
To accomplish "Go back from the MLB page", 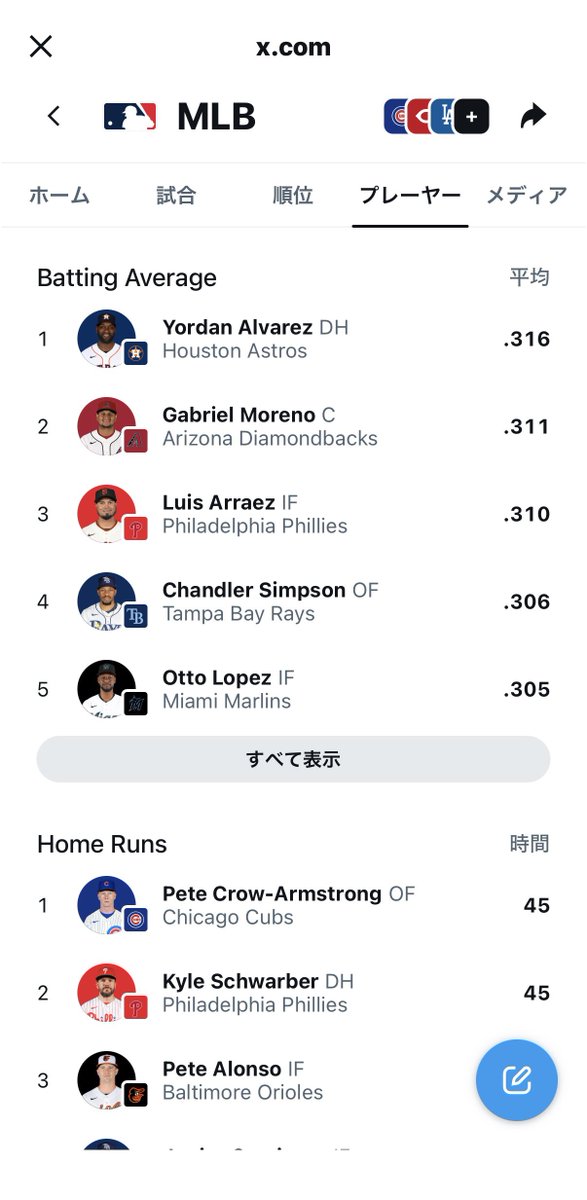I will pyautogui.click(x=54, y=117).
